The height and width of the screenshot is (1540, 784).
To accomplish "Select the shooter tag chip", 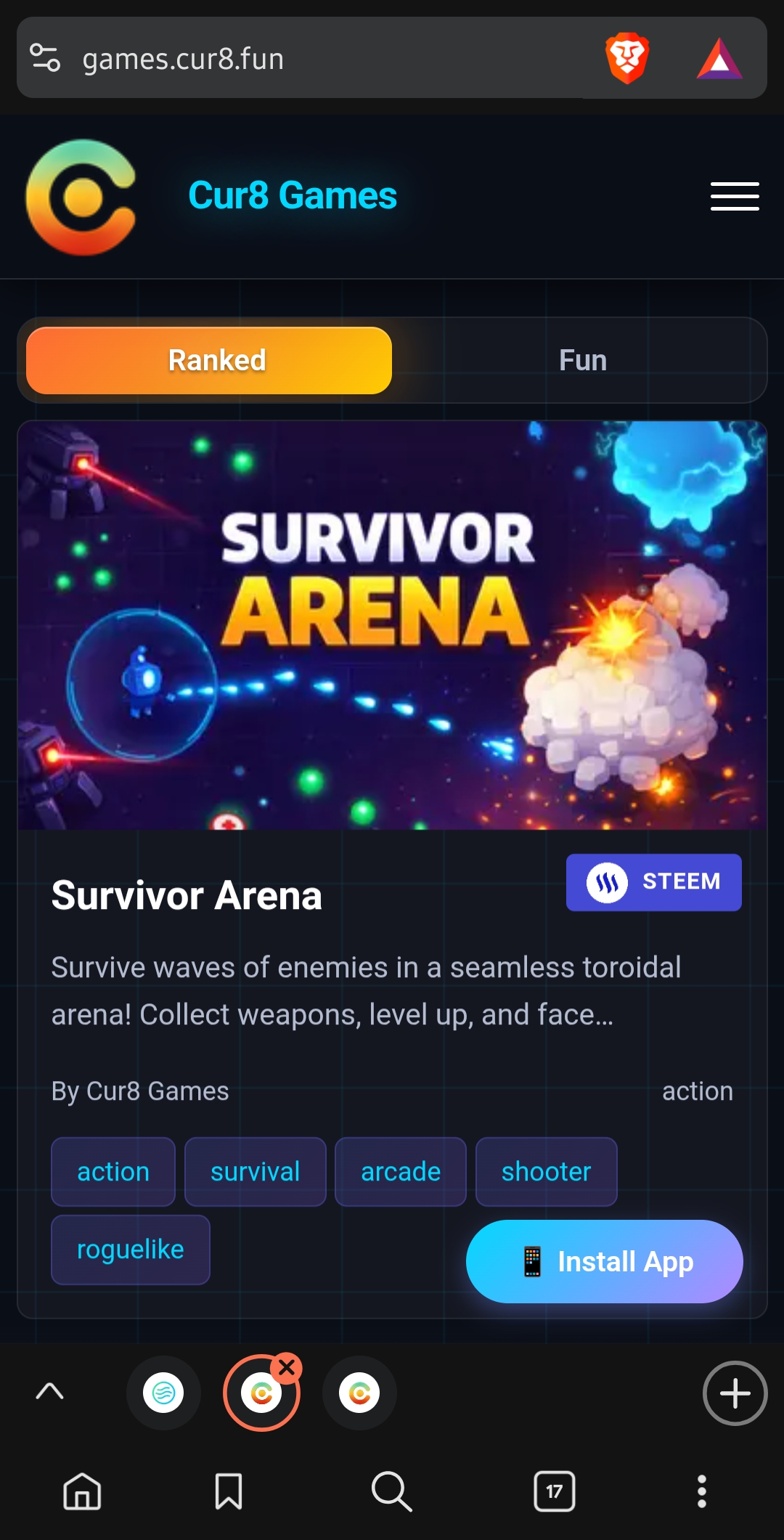I will tap(546, 1171).
